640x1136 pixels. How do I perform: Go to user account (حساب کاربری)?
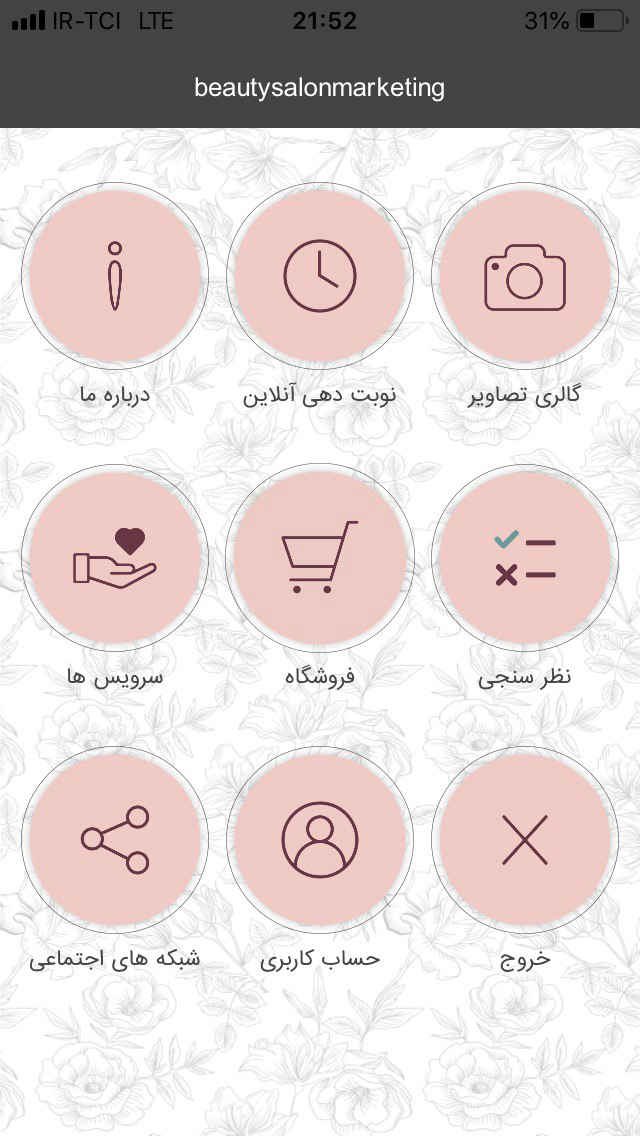pyautogui.click(x=320, y=840)
